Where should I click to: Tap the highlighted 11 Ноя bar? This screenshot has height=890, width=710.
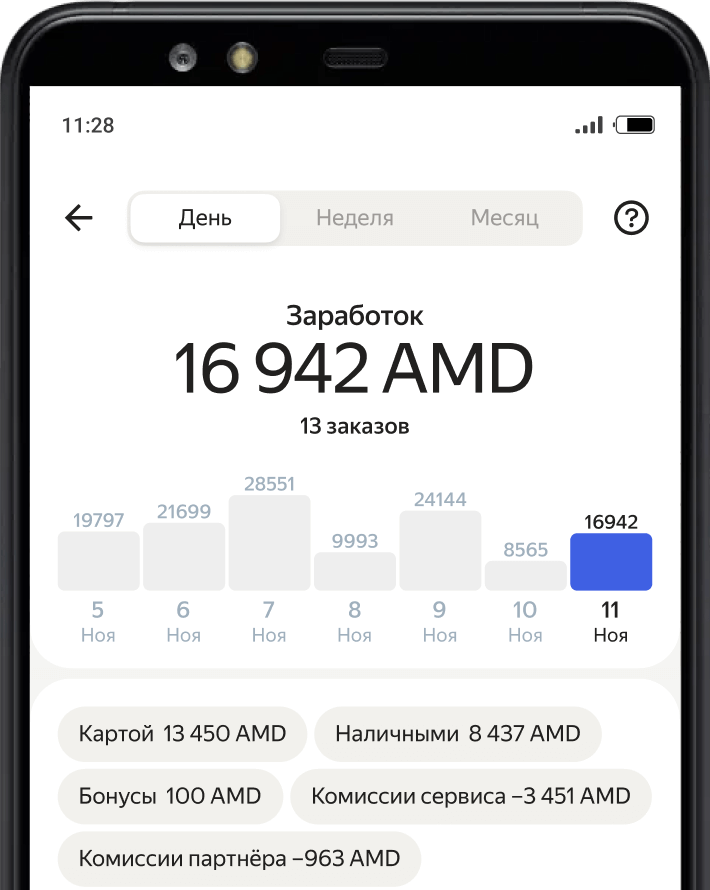pyautogui.click(x=611, y=562)
